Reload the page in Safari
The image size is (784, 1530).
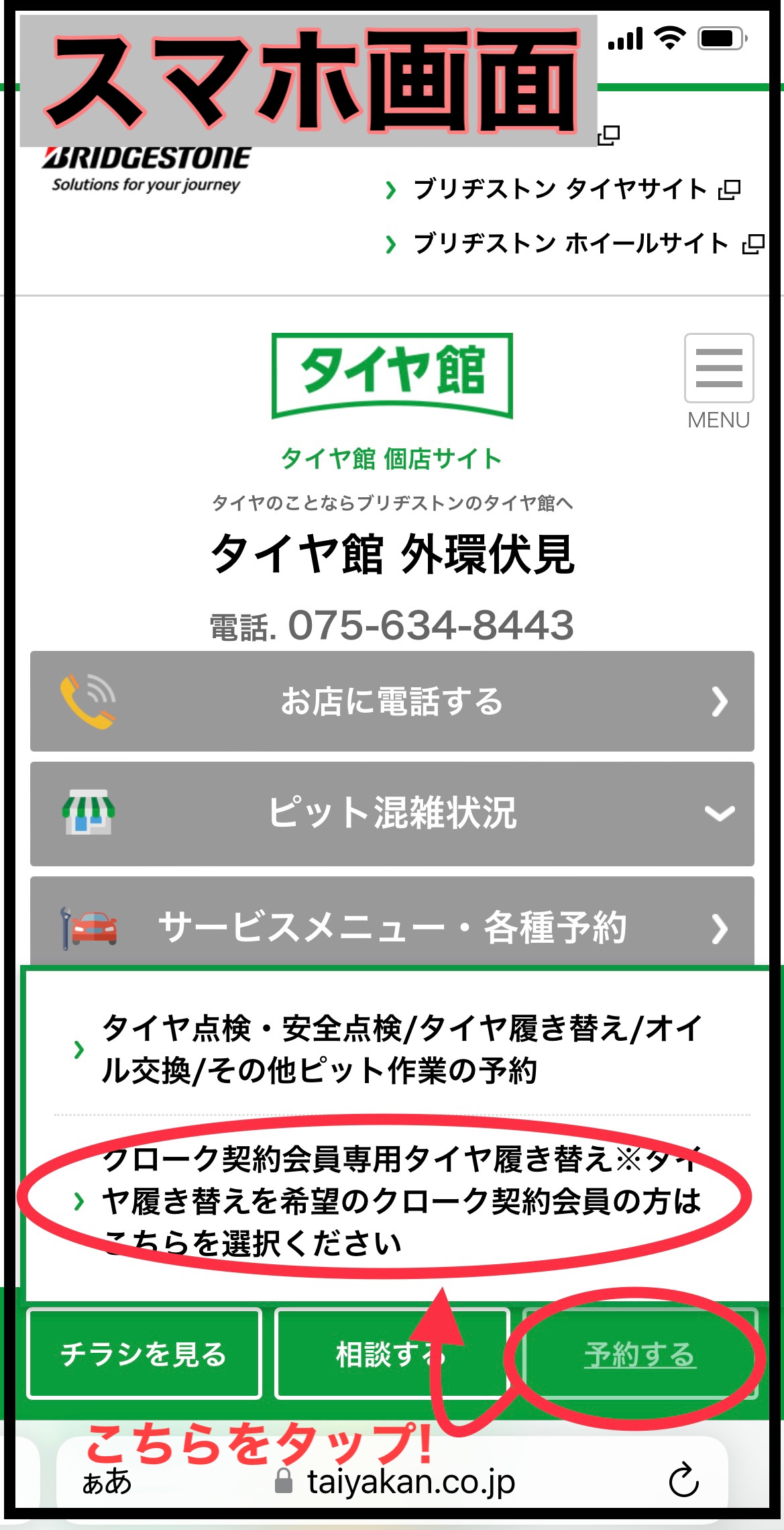683,1481
